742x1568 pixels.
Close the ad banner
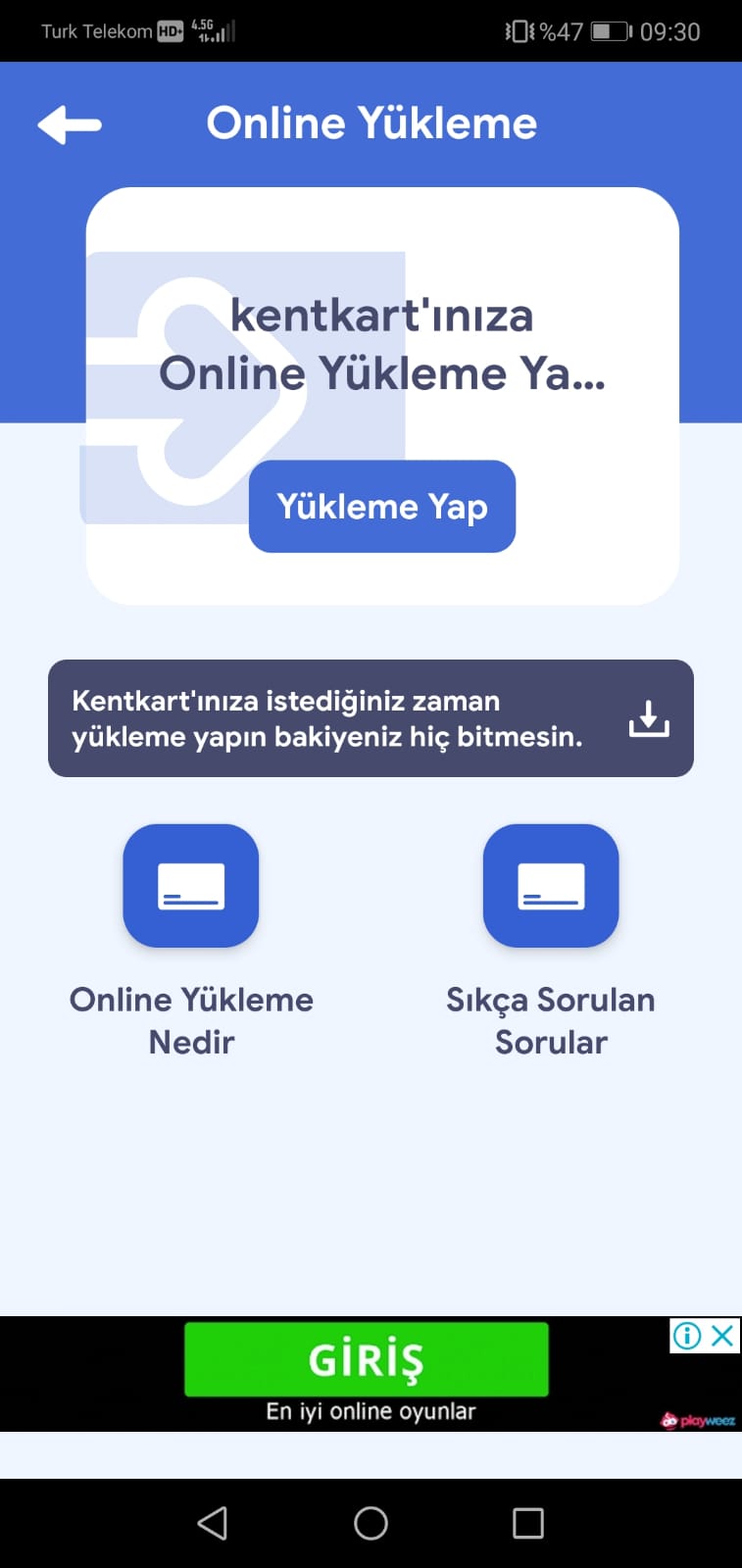(x=723, y=1336)
